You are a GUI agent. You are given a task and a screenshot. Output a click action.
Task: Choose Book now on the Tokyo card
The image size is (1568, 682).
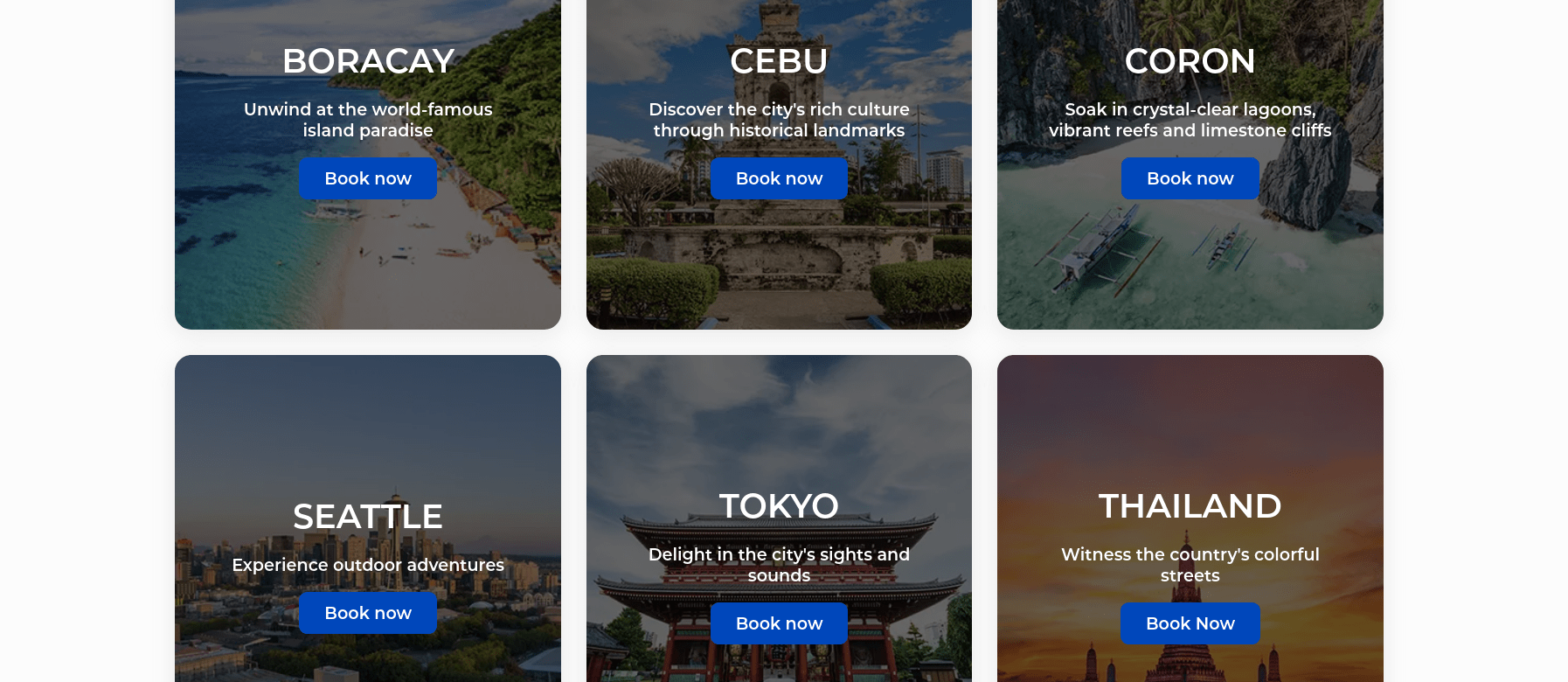[779, 623]
